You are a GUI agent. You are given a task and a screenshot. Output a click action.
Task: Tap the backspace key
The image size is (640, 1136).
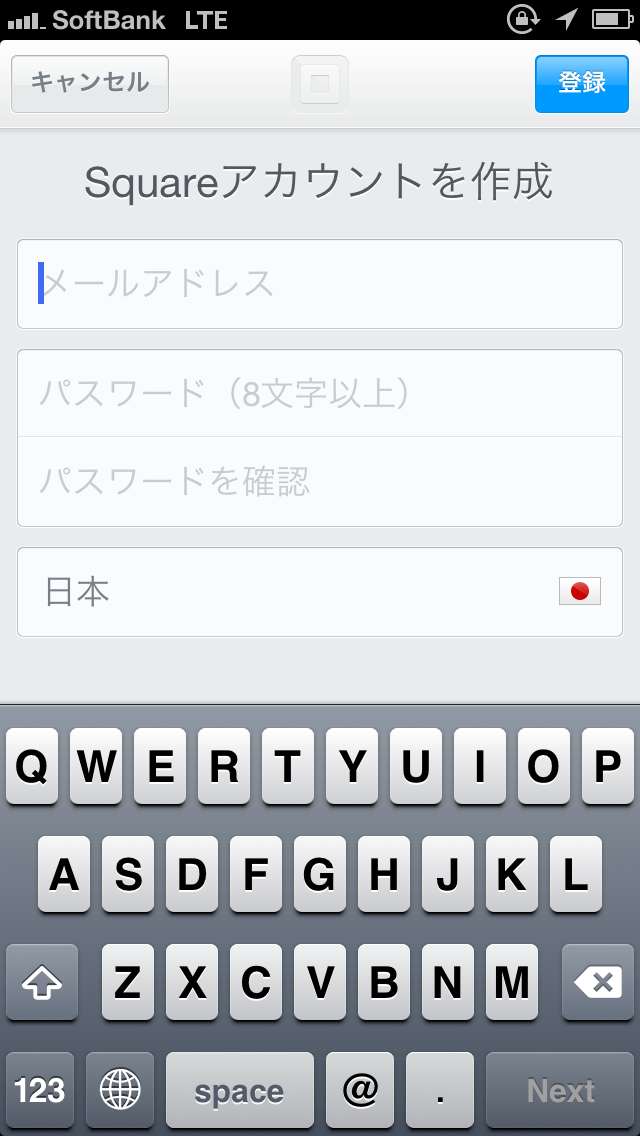597,983
